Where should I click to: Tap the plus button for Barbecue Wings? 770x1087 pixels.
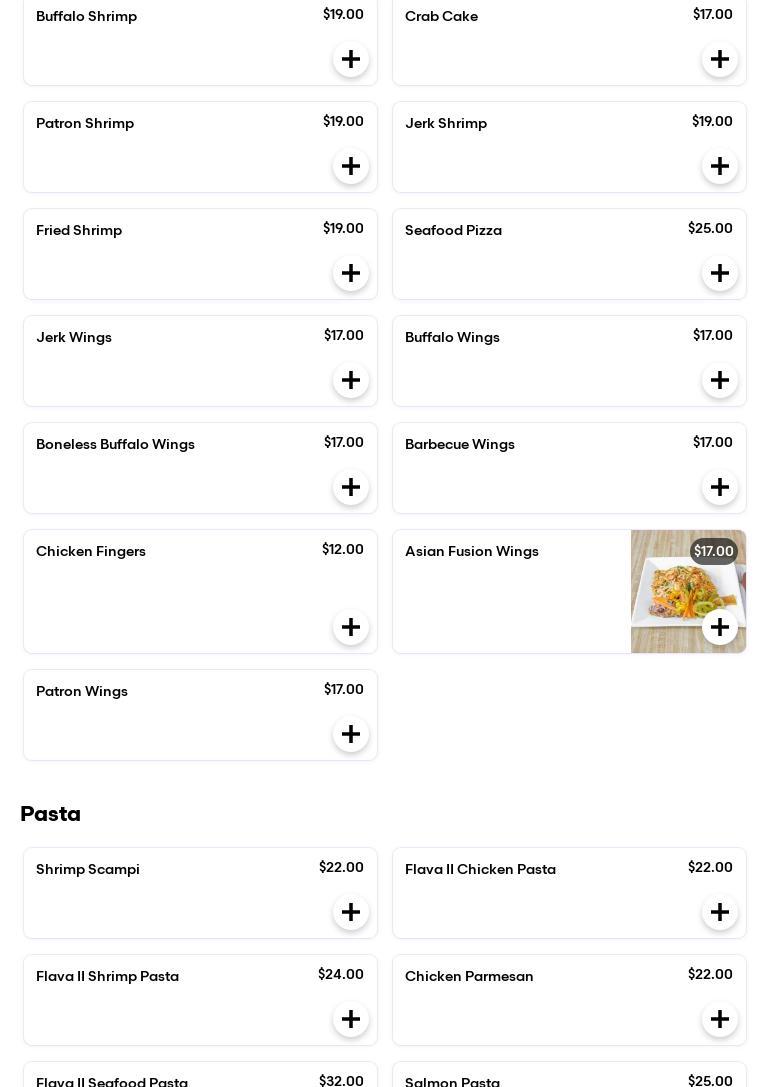(x=720, y=487)
